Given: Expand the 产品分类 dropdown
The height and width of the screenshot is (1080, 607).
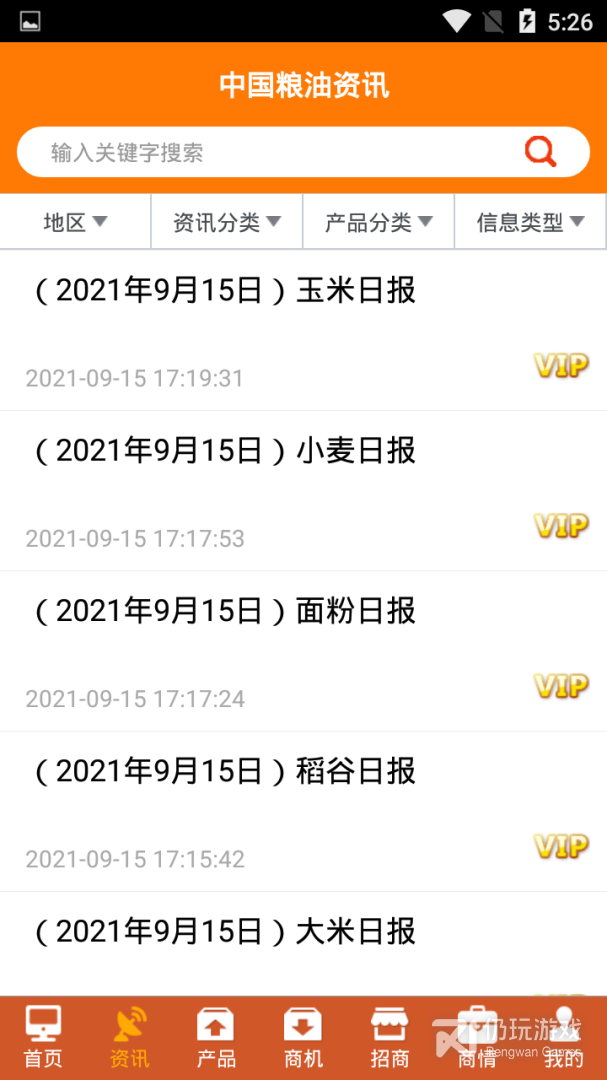Looking at the screenshot, I should tap(378, 222).
